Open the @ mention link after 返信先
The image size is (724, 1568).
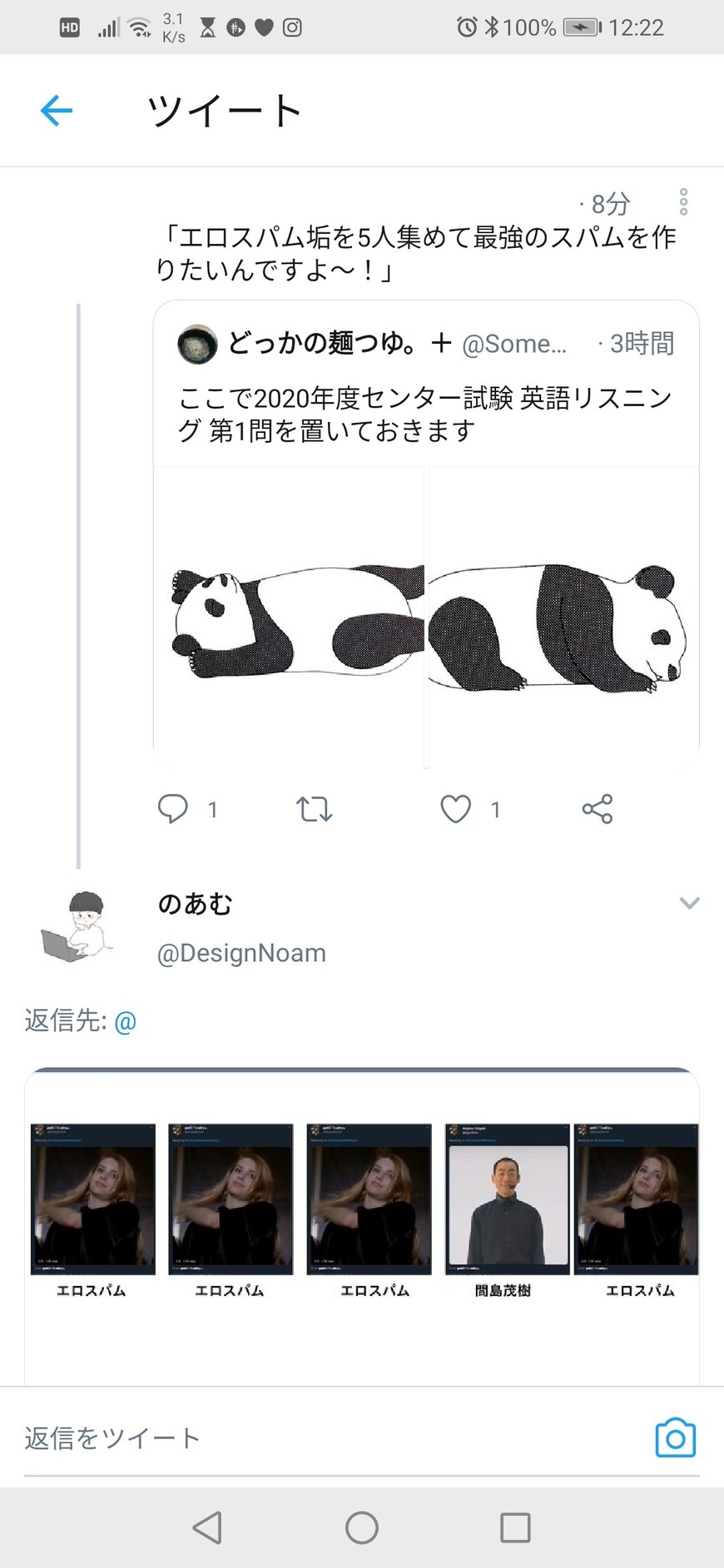click(125, 1021)
